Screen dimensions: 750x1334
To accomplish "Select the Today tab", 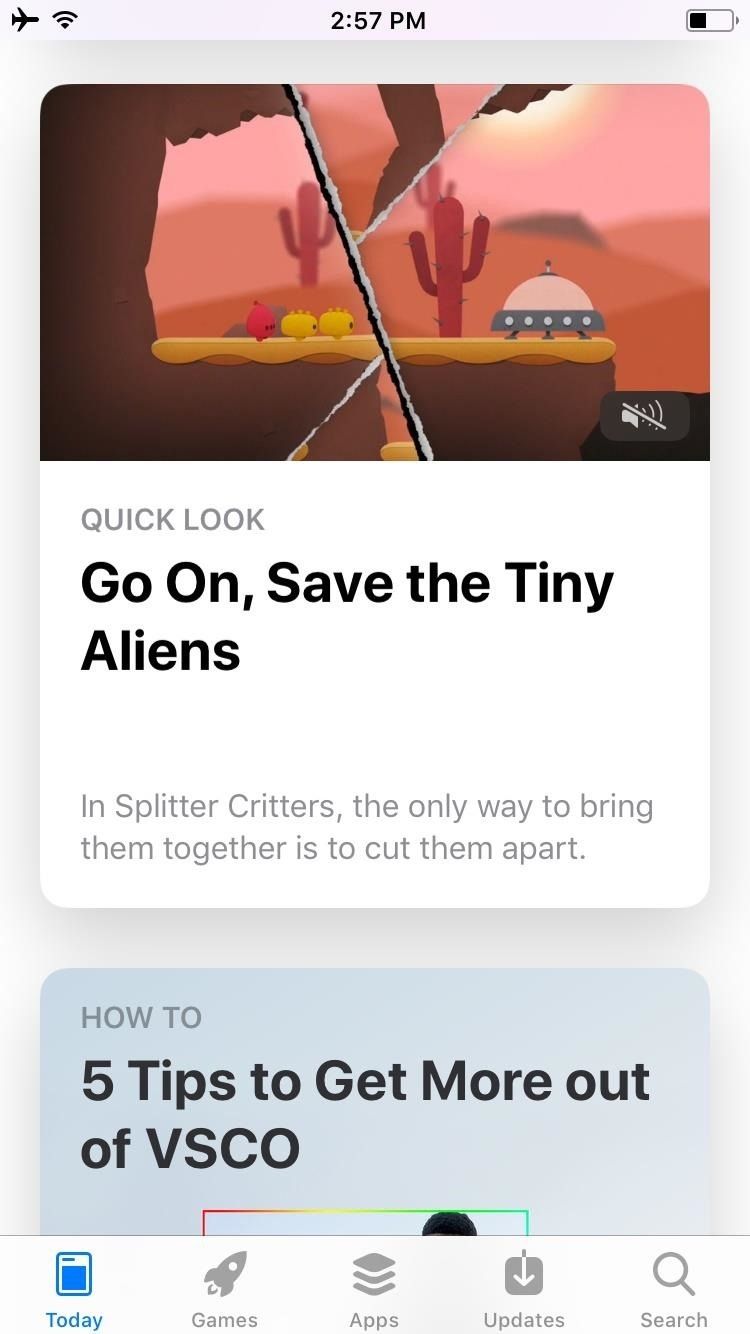I will [74, 1290].
